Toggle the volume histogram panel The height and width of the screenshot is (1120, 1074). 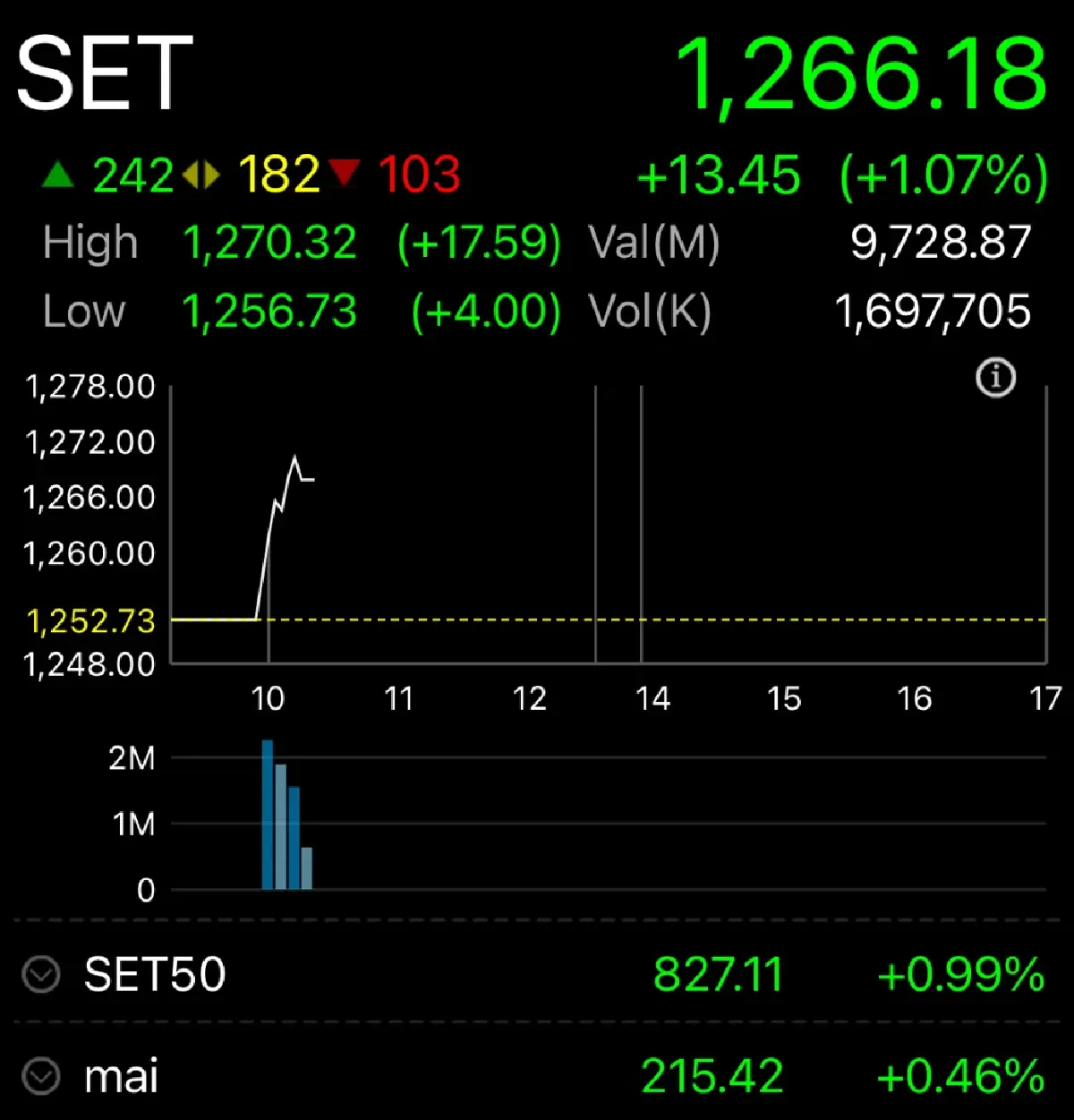(537, 815)
